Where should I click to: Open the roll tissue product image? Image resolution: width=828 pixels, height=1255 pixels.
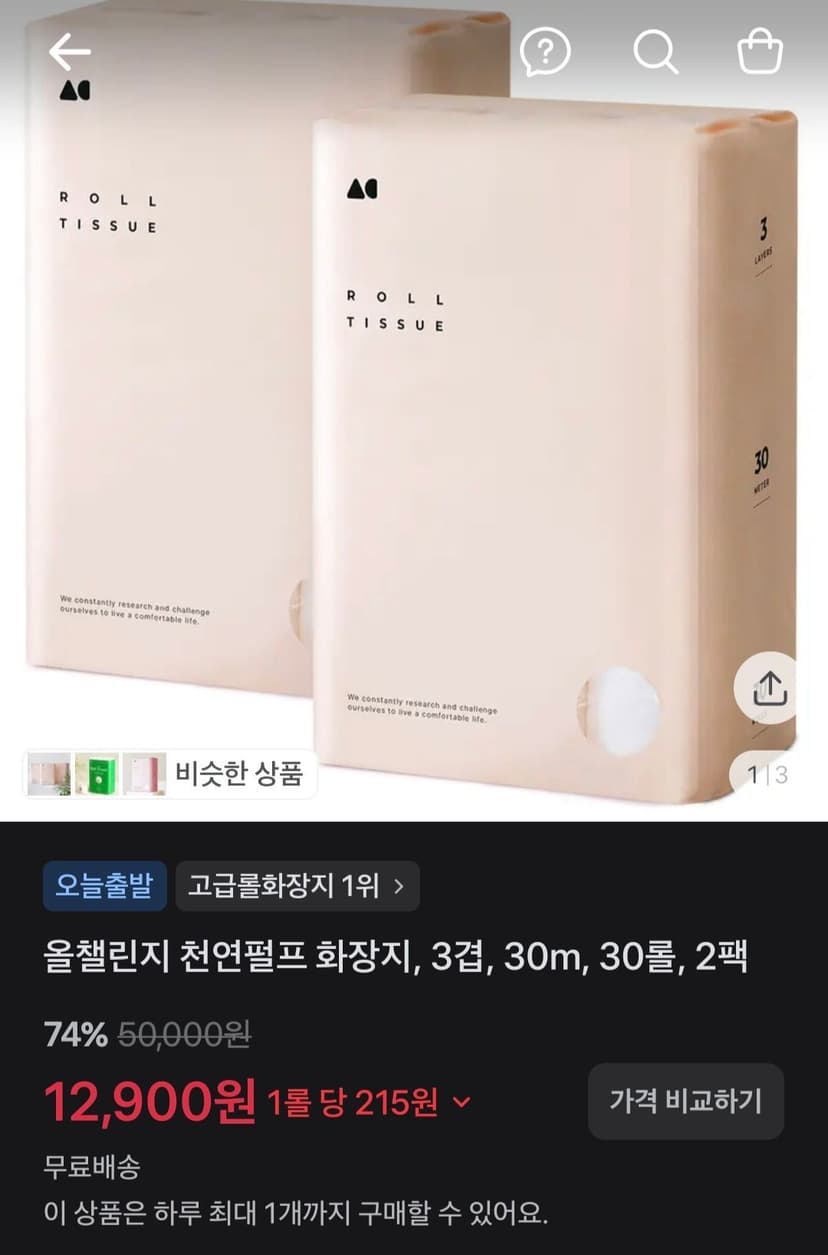(414, 410)
